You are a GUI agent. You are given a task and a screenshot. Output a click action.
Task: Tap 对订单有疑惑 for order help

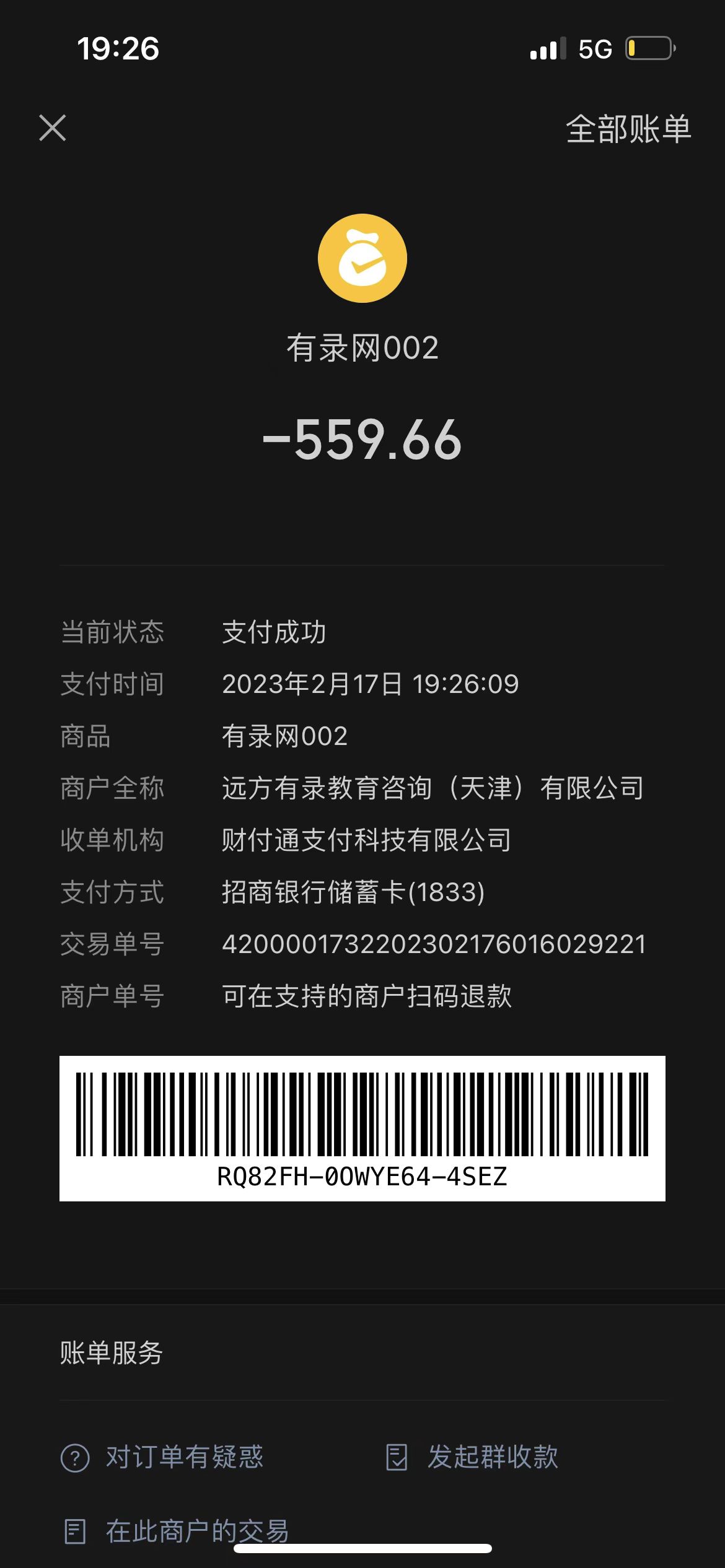pyautogui.click(x=162, y=1457)
